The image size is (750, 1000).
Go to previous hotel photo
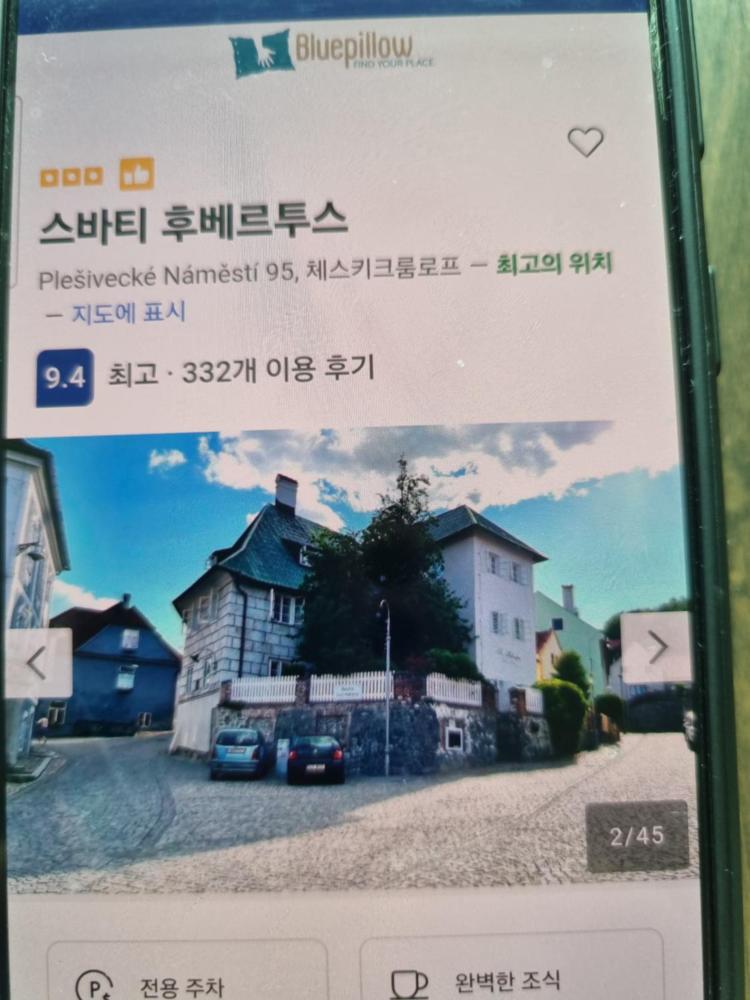[38, 662]
